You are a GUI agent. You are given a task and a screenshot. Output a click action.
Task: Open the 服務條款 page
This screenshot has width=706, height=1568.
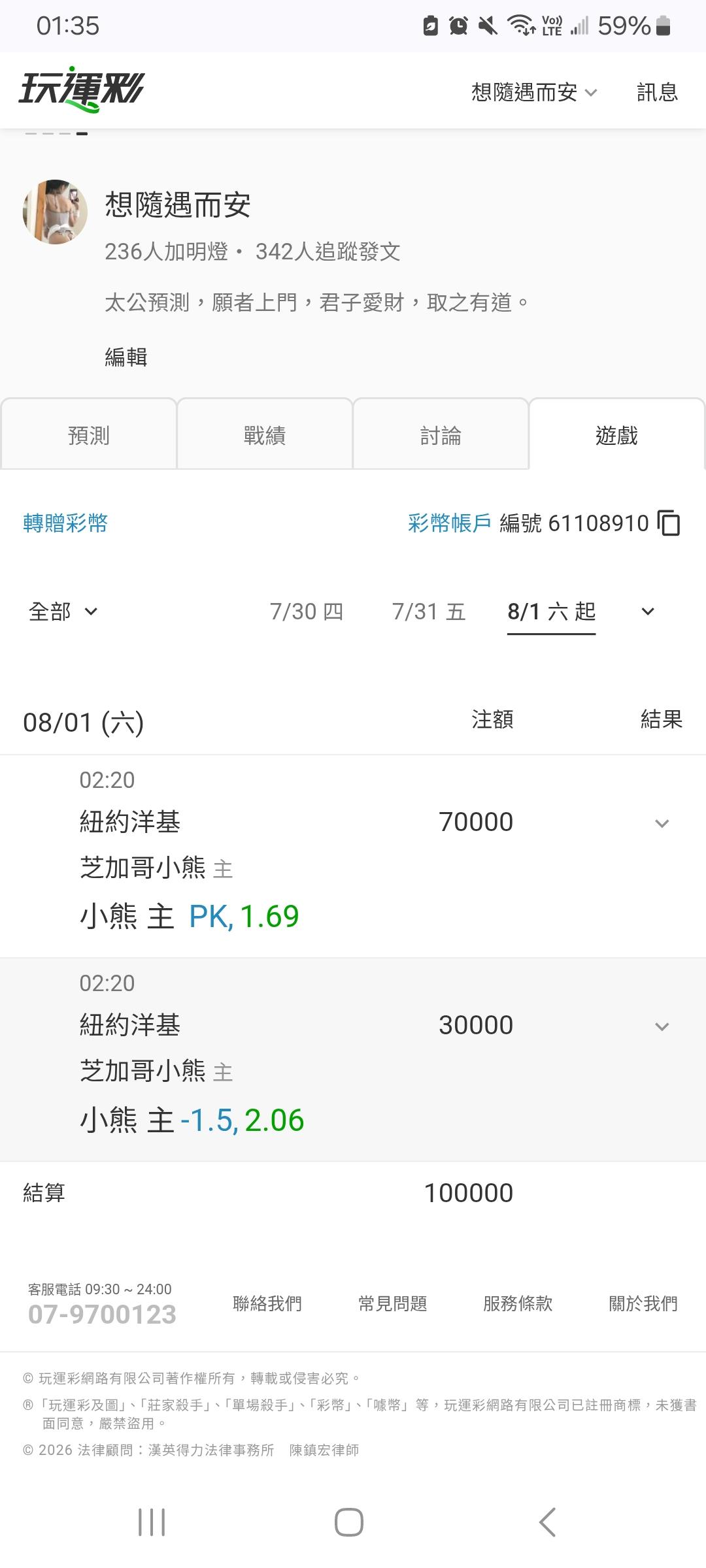pos(518,1303)
